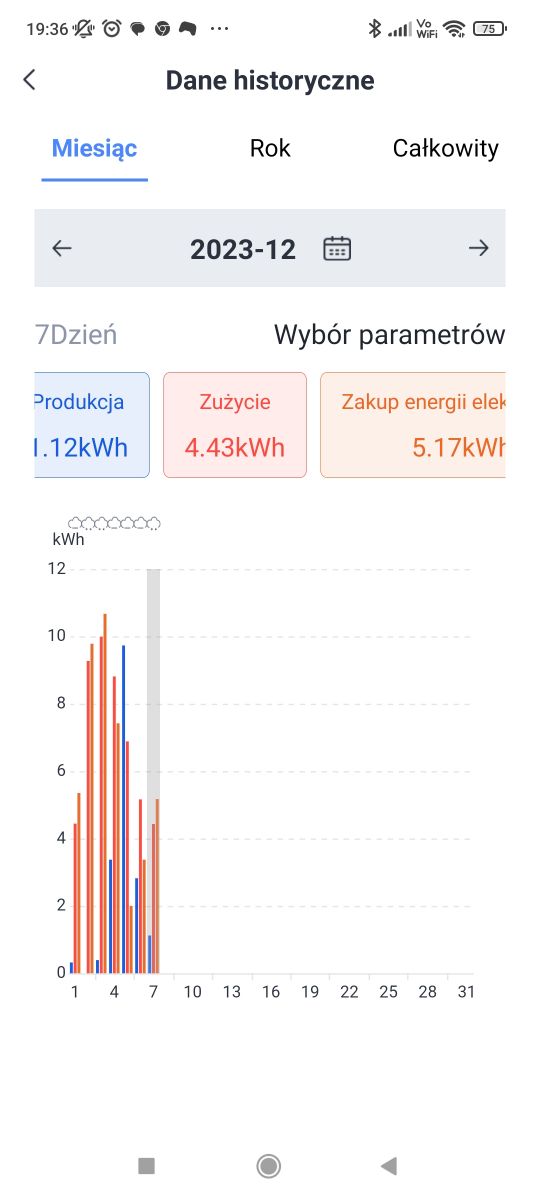Tap the system home button
This screenshot has width=540, height=1200.
click(268, 1165)
